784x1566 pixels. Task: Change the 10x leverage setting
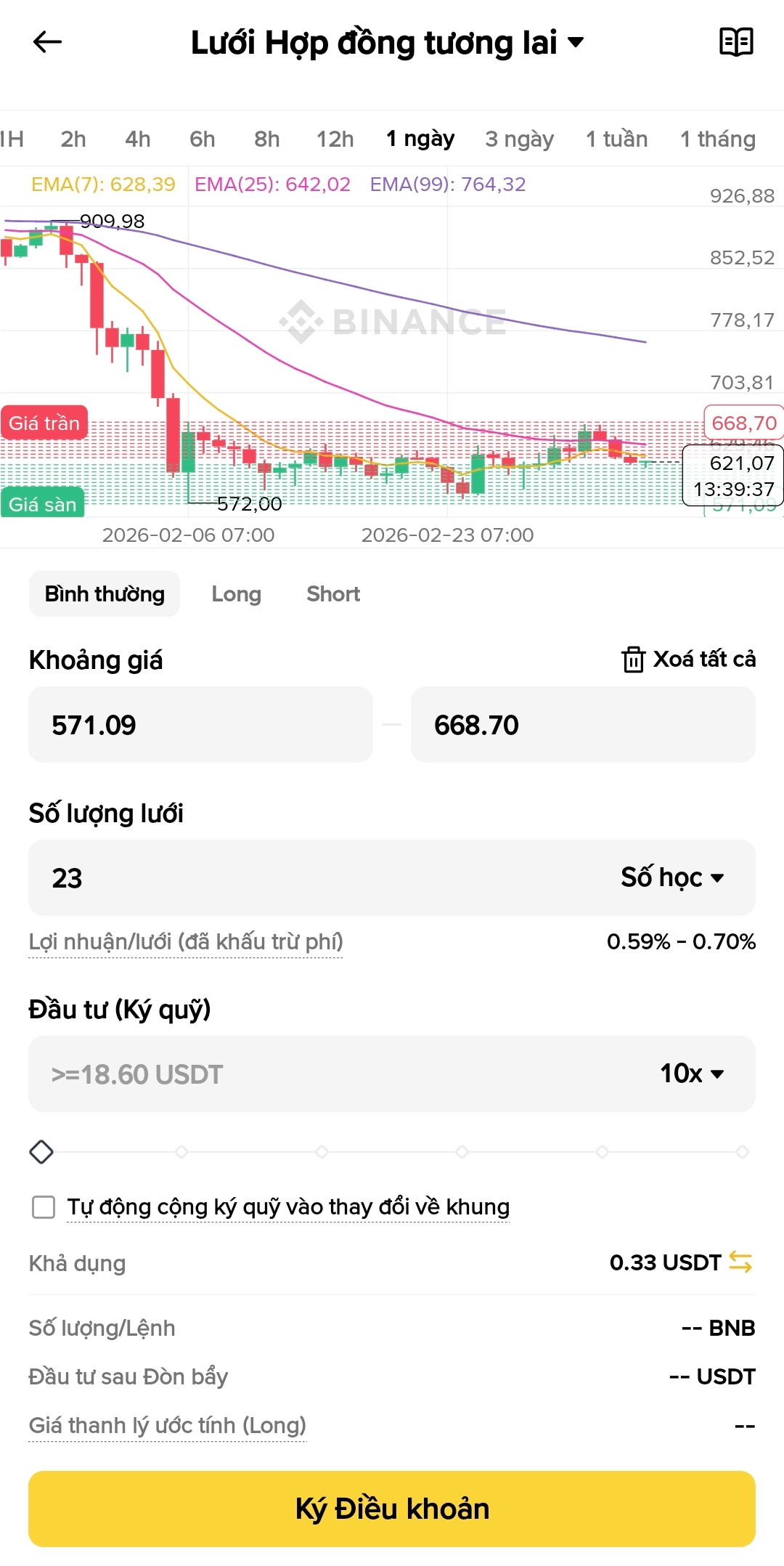[x=692, y=1074]
